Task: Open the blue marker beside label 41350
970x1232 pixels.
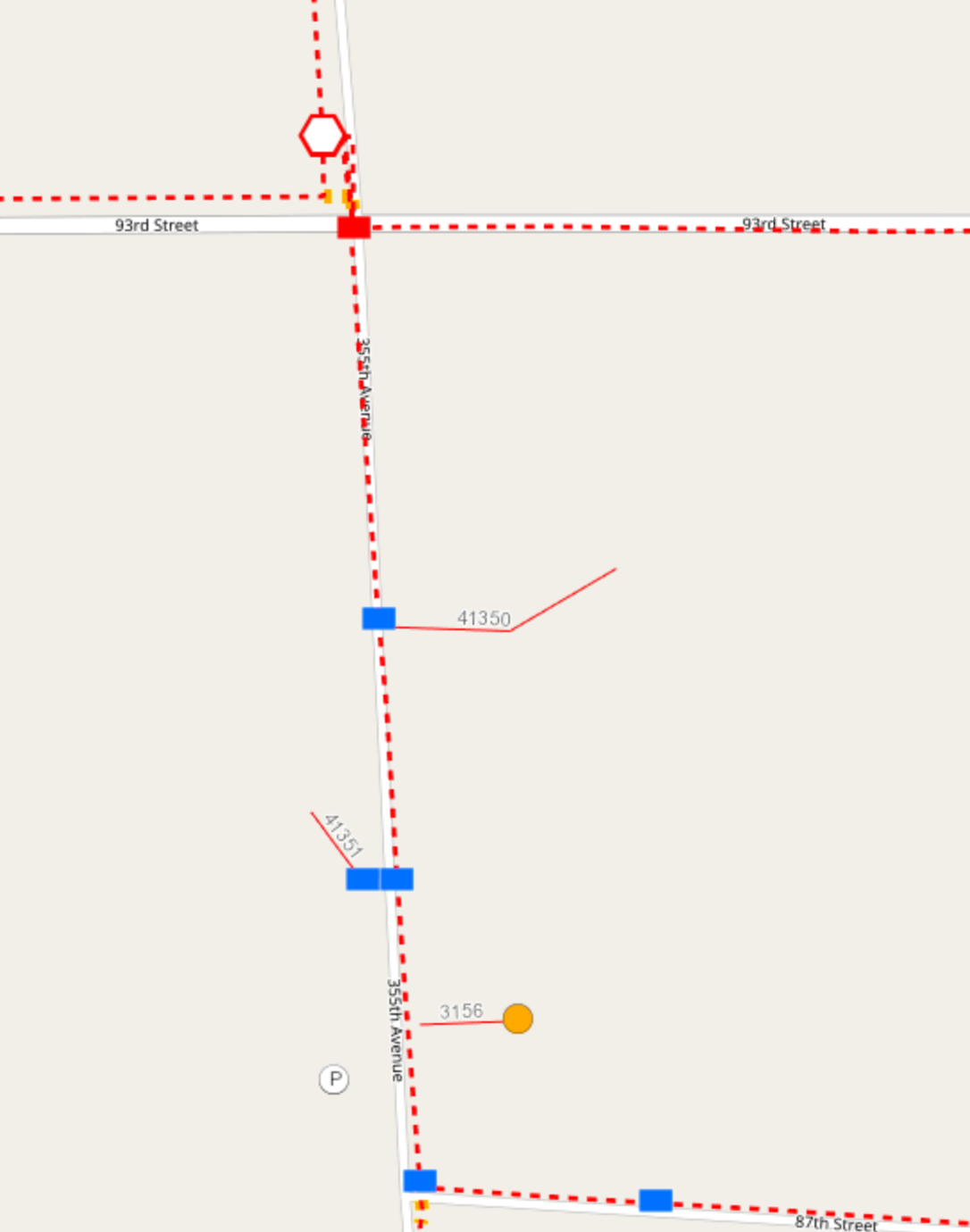Action: tap(379, 618)
